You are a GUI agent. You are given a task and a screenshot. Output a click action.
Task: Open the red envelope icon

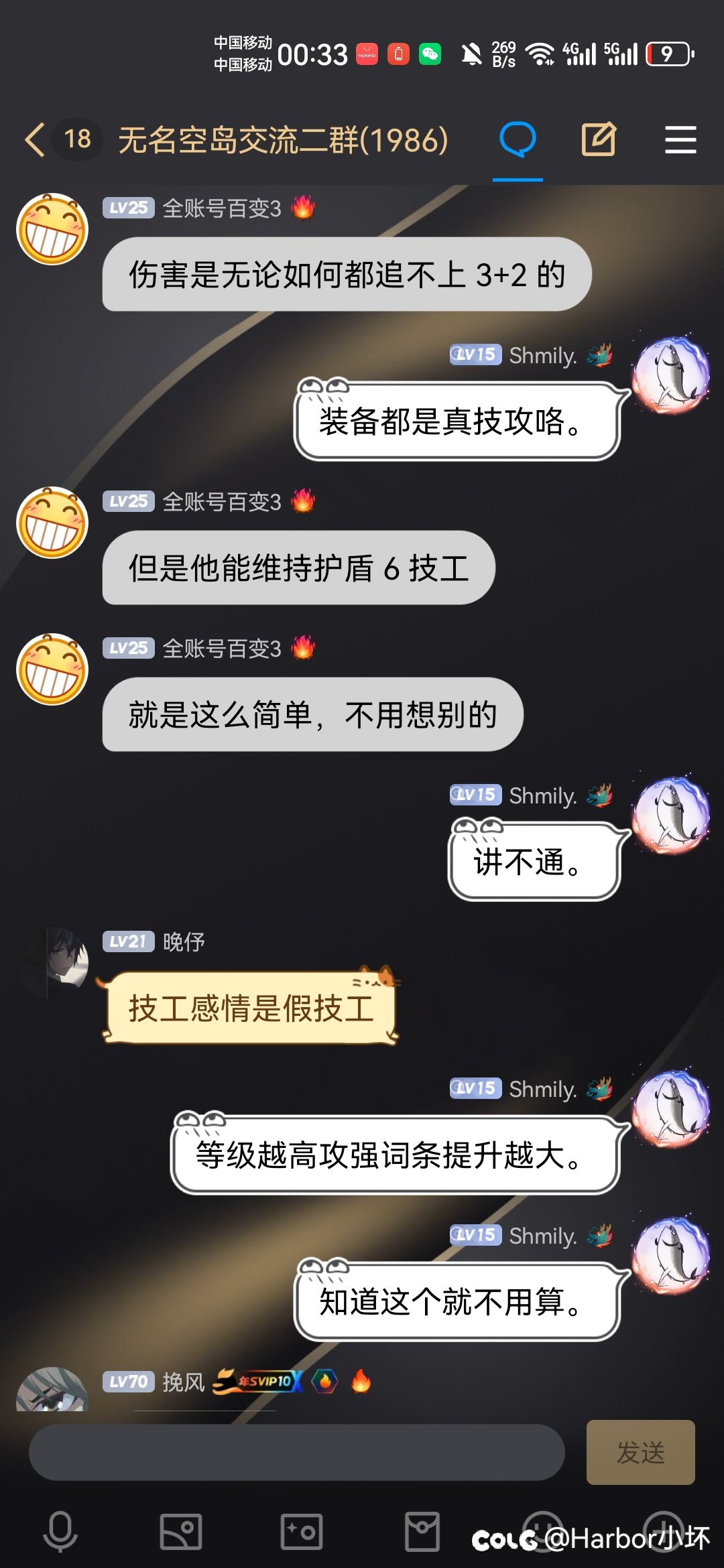(x=422, y=1531)
